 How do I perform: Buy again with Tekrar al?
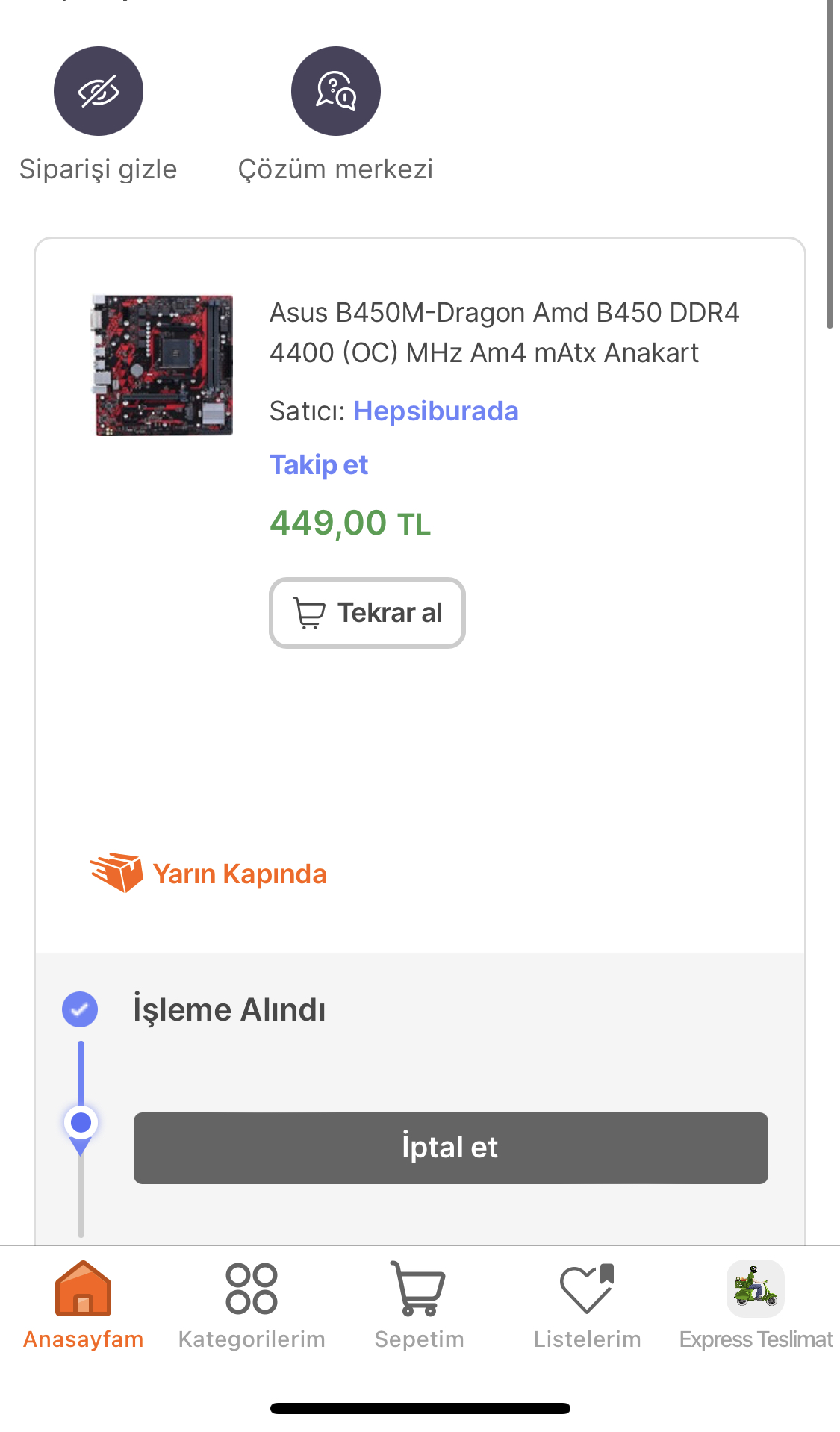pos(367,613)
